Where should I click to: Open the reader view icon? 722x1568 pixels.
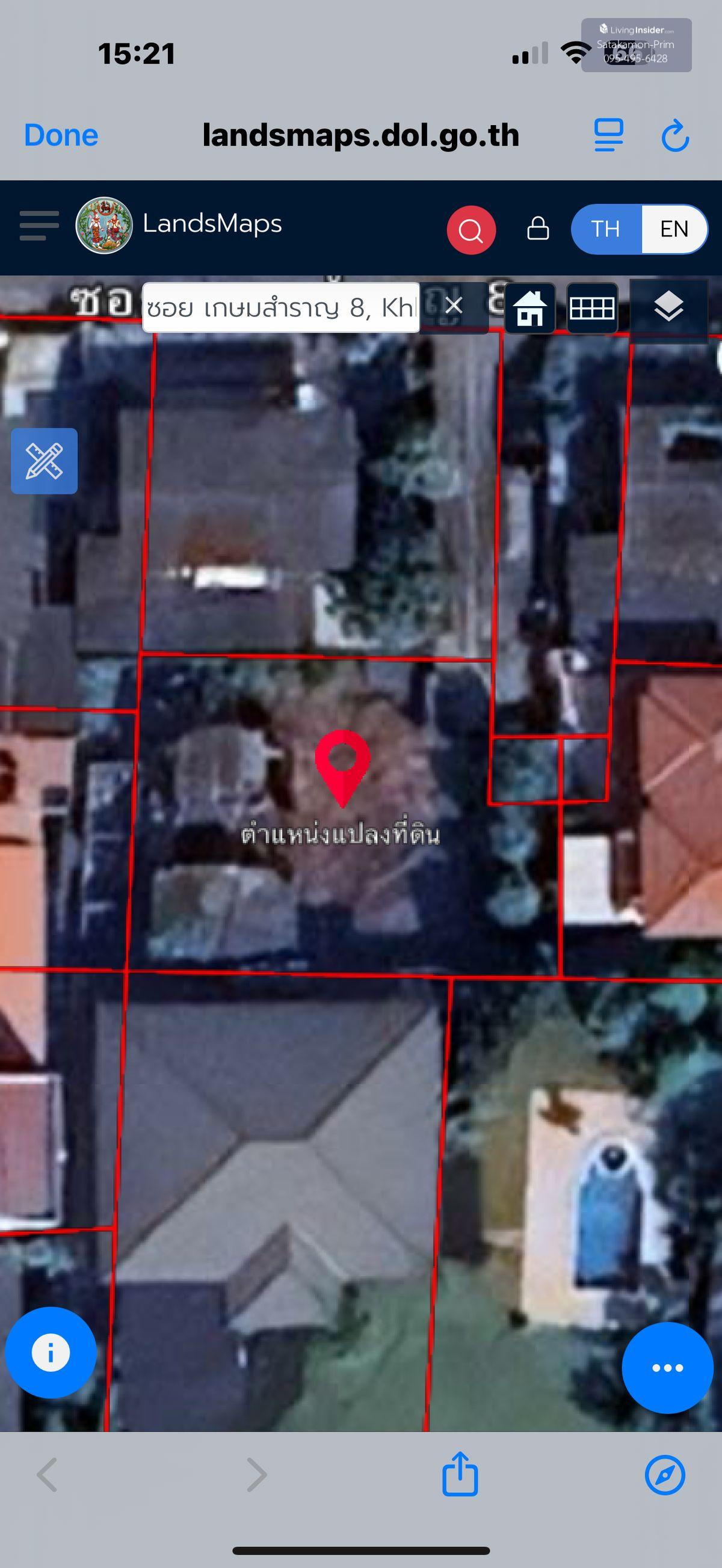click(608, 135)
